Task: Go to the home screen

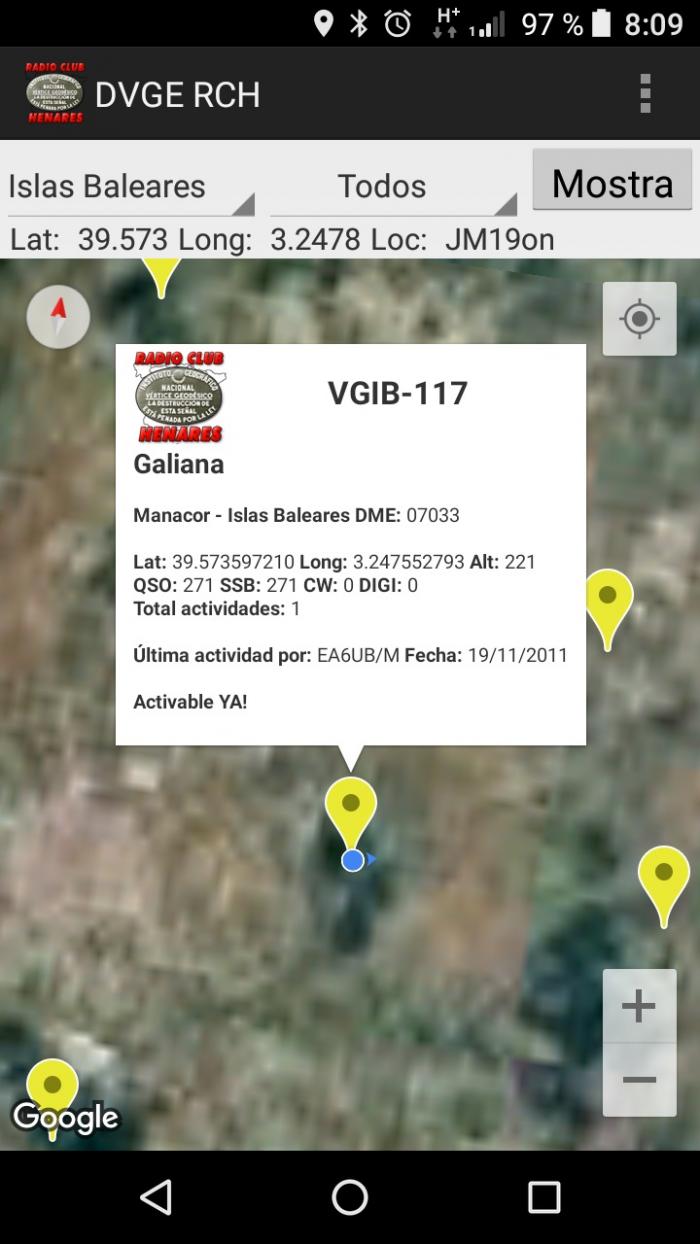Action: 350,1197
